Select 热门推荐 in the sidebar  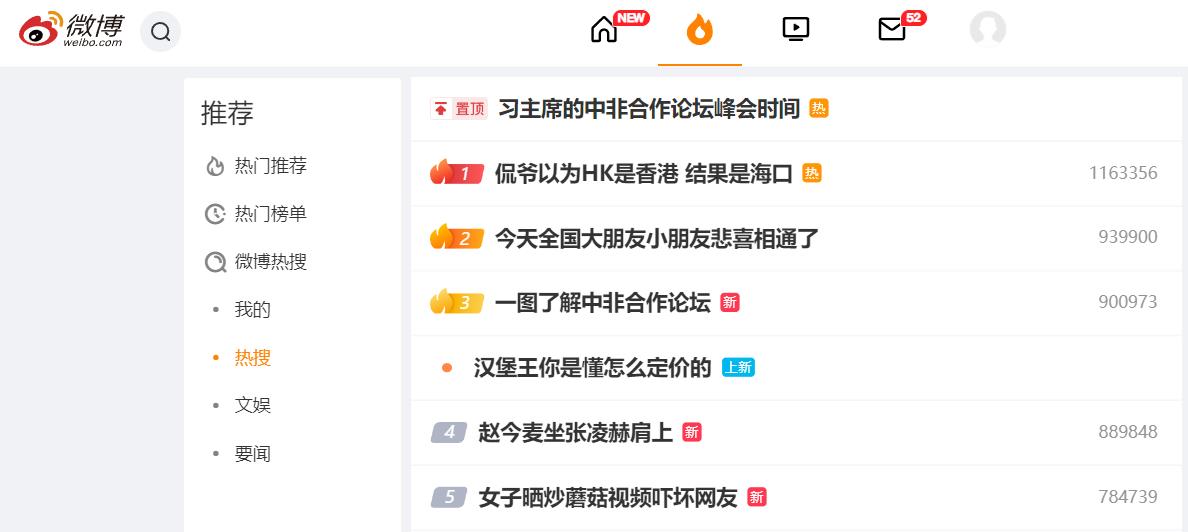[x=270, y=166]
